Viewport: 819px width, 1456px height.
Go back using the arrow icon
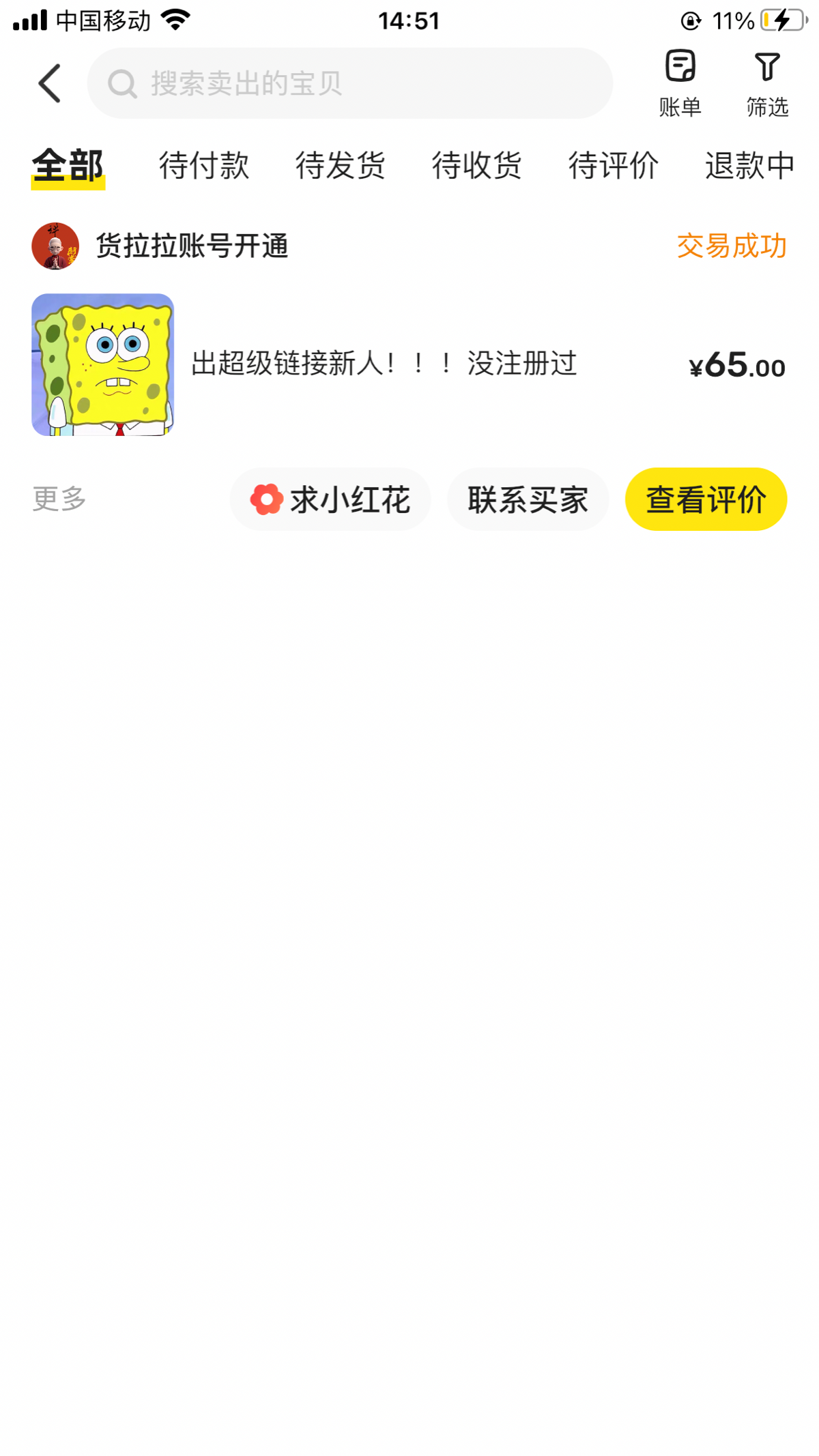click(50, 83)
